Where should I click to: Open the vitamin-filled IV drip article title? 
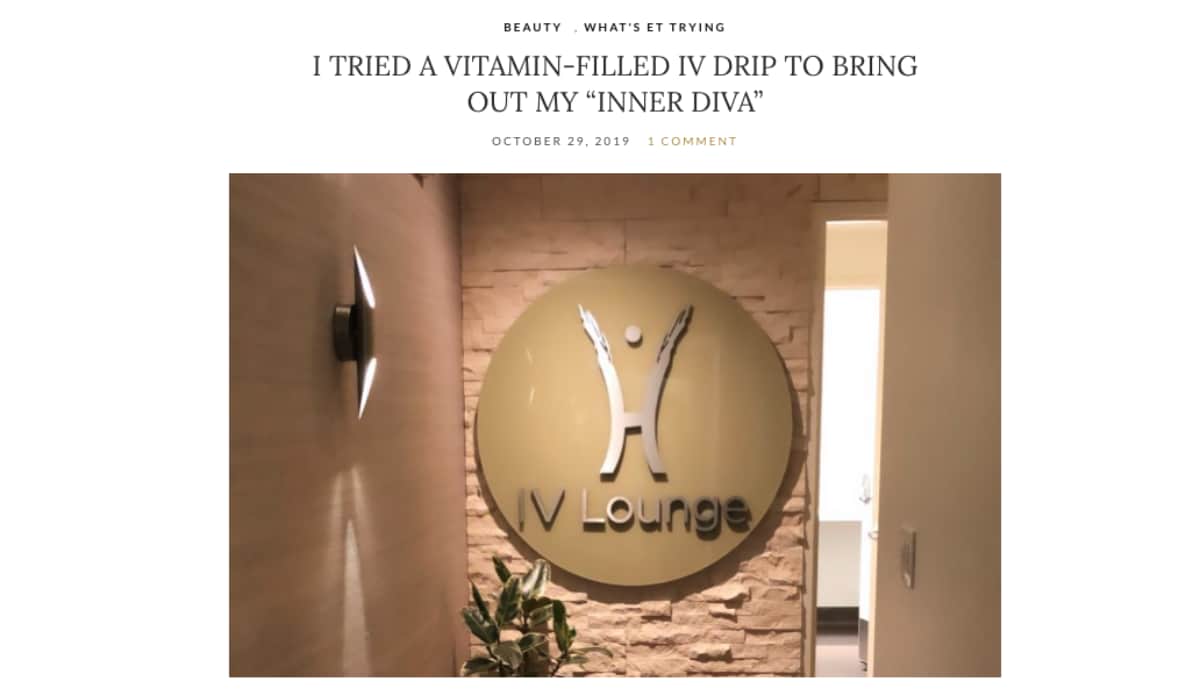pyautogui.click(x=614, y=84)
